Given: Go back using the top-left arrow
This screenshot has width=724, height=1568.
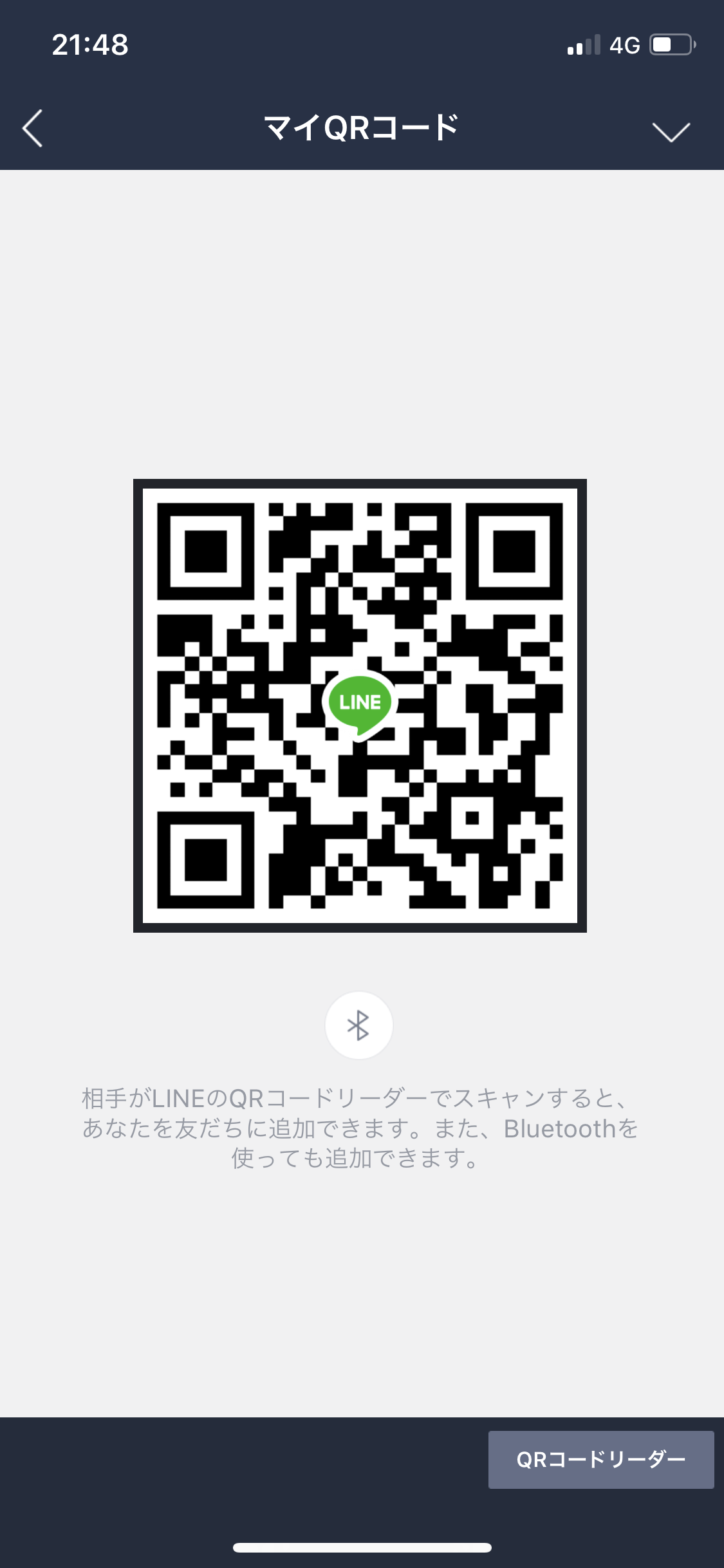Looking at the screenshot, I should pos(33,128).
